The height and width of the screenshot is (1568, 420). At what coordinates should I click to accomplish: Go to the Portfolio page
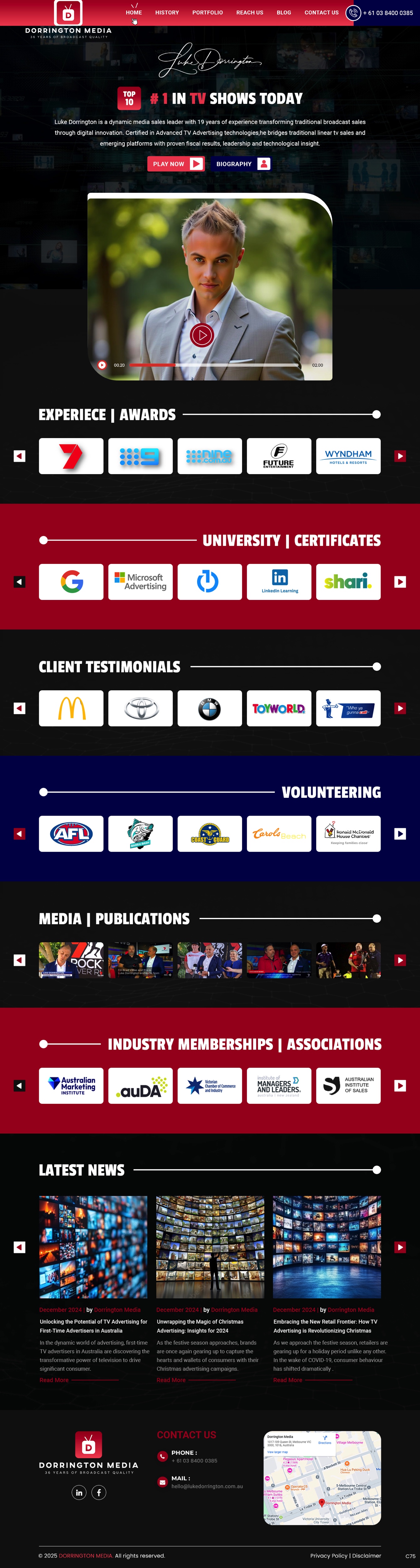(x=207, y=12)
